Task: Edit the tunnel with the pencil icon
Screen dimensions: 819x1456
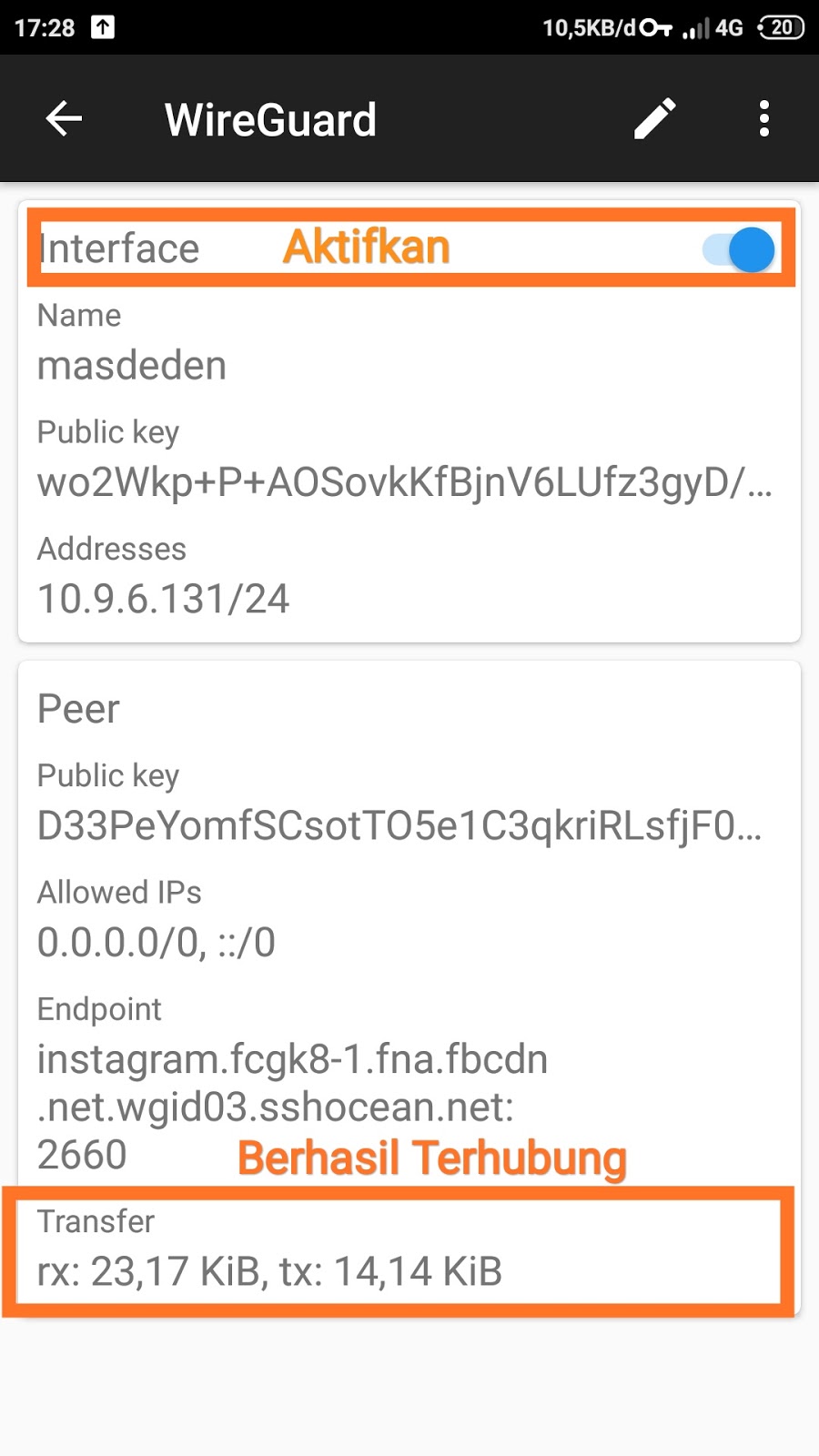Action: 655,118
